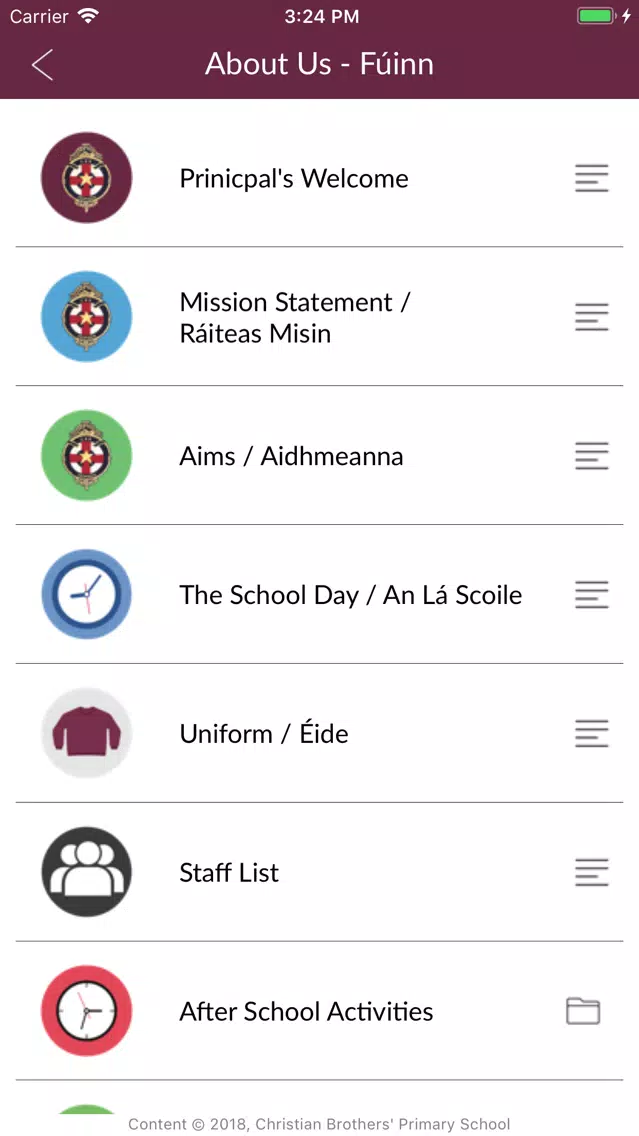639x1136 pixels.
Task: Open The School Day / An Lá Scoile
Action: click(320, 595)
